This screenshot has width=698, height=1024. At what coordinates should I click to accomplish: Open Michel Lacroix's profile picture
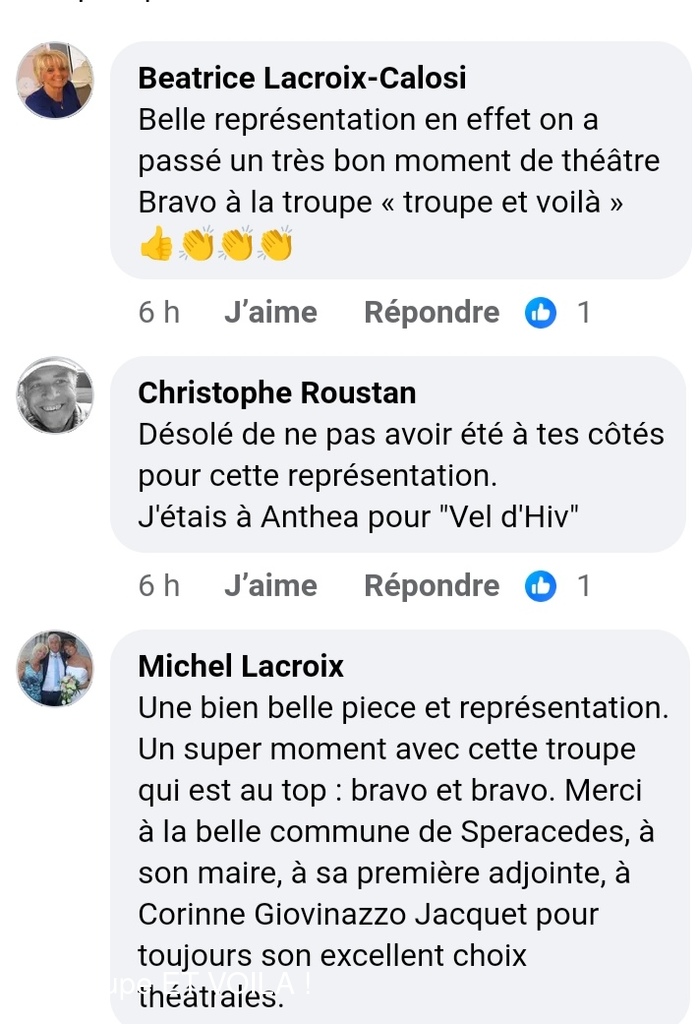tap(55, 668)
